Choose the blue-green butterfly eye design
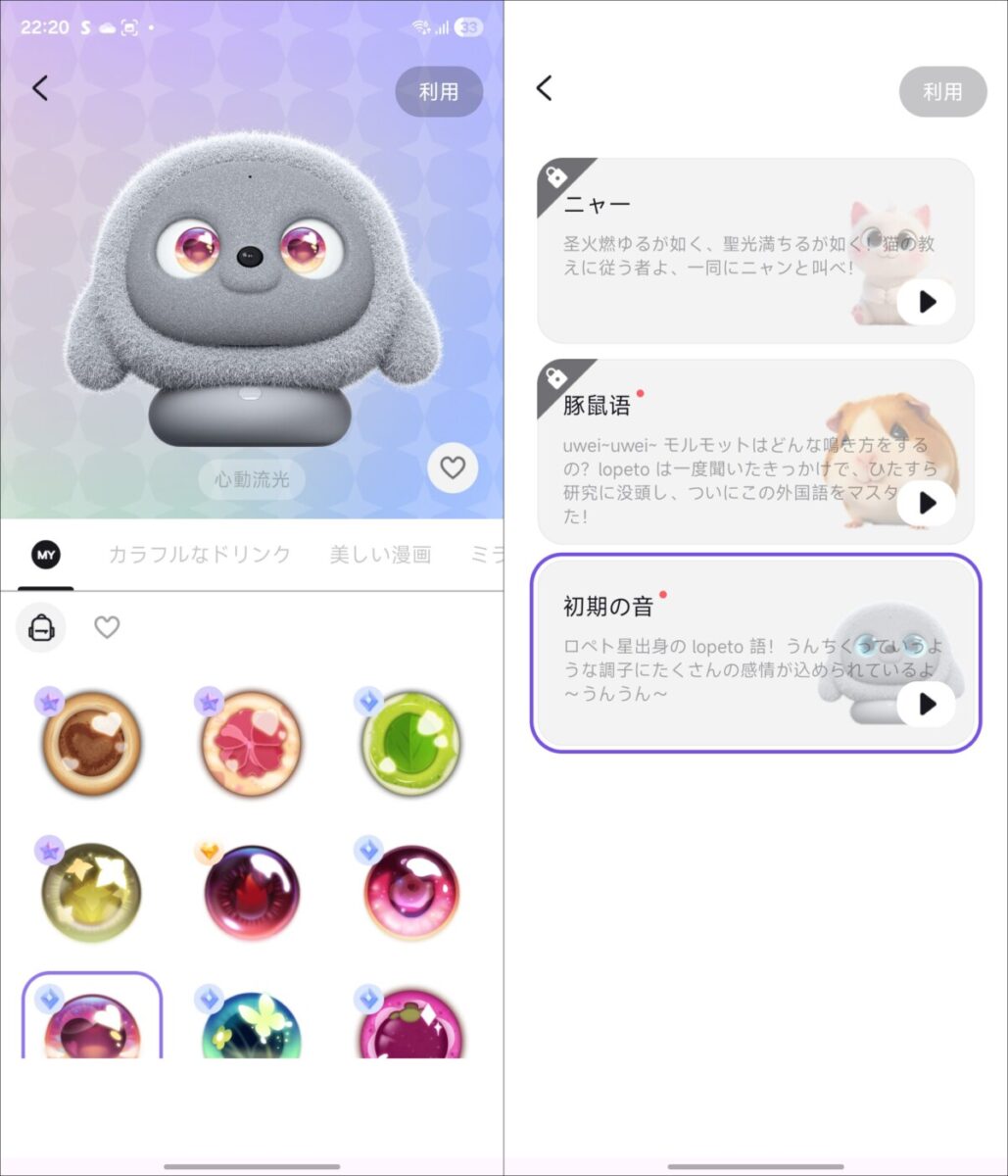 (x=252, y=1024)
